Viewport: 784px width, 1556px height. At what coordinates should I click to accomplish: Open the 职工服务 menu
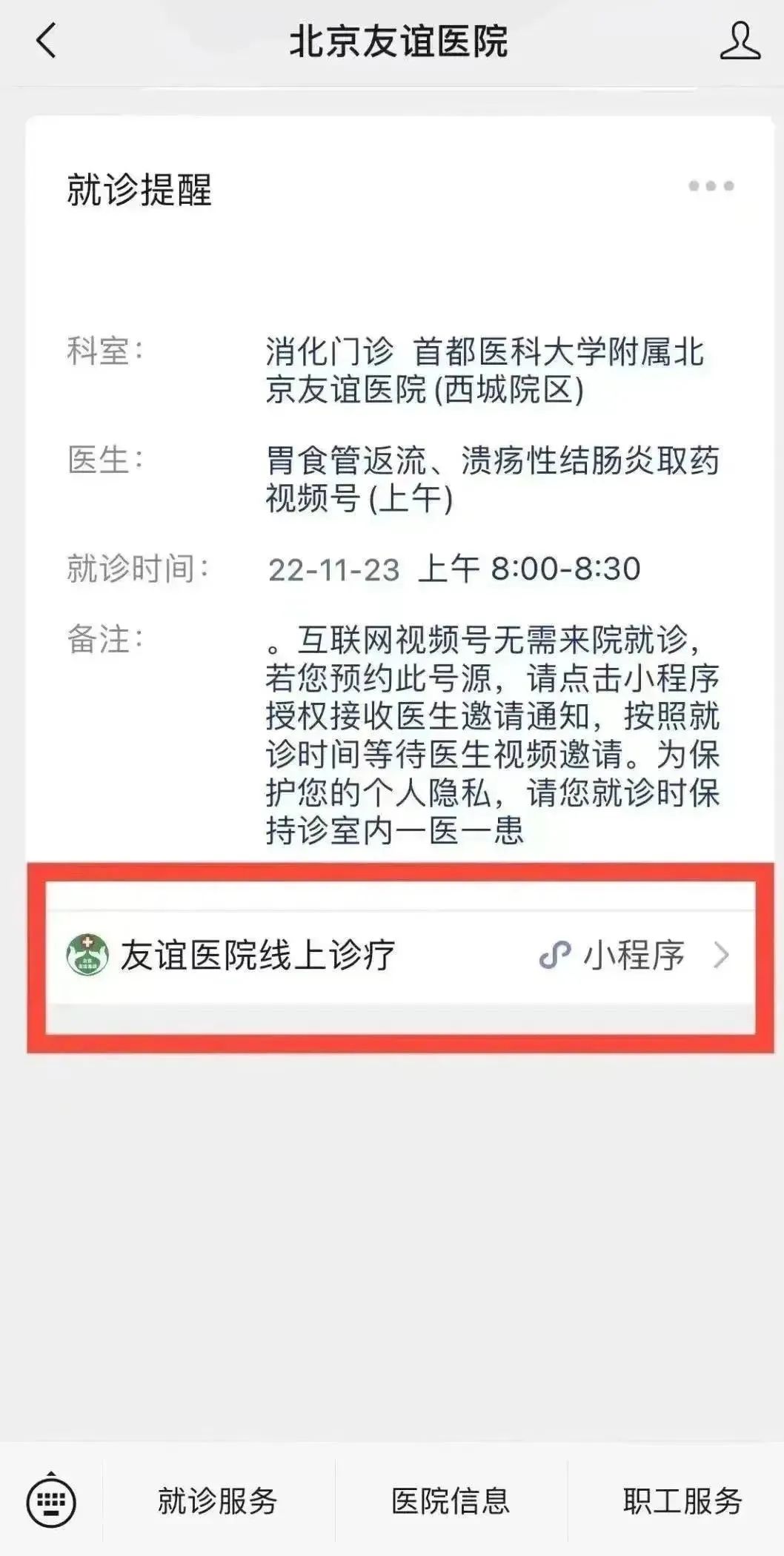tap(682, 1501)
